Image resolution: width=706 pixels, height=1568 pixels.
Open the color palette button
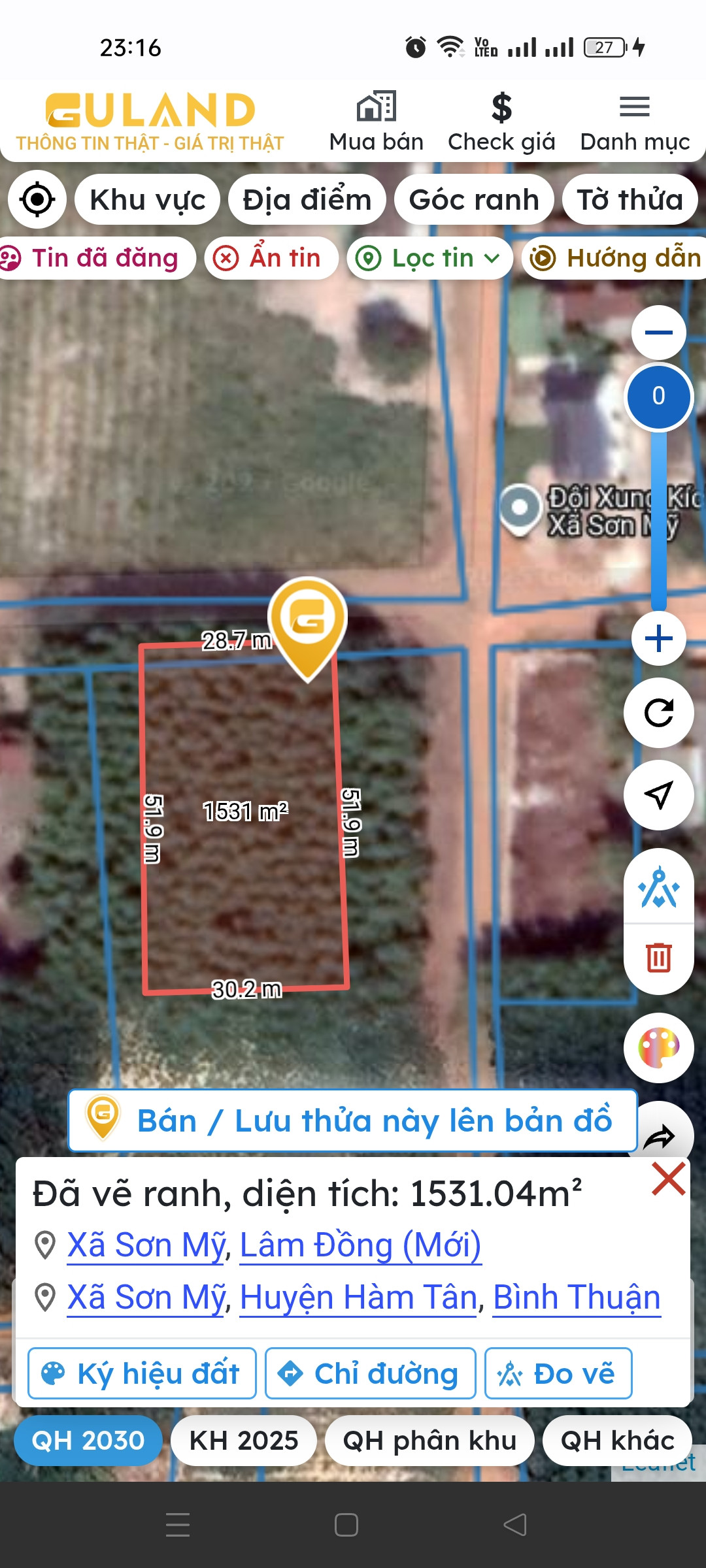point(658,1047)
